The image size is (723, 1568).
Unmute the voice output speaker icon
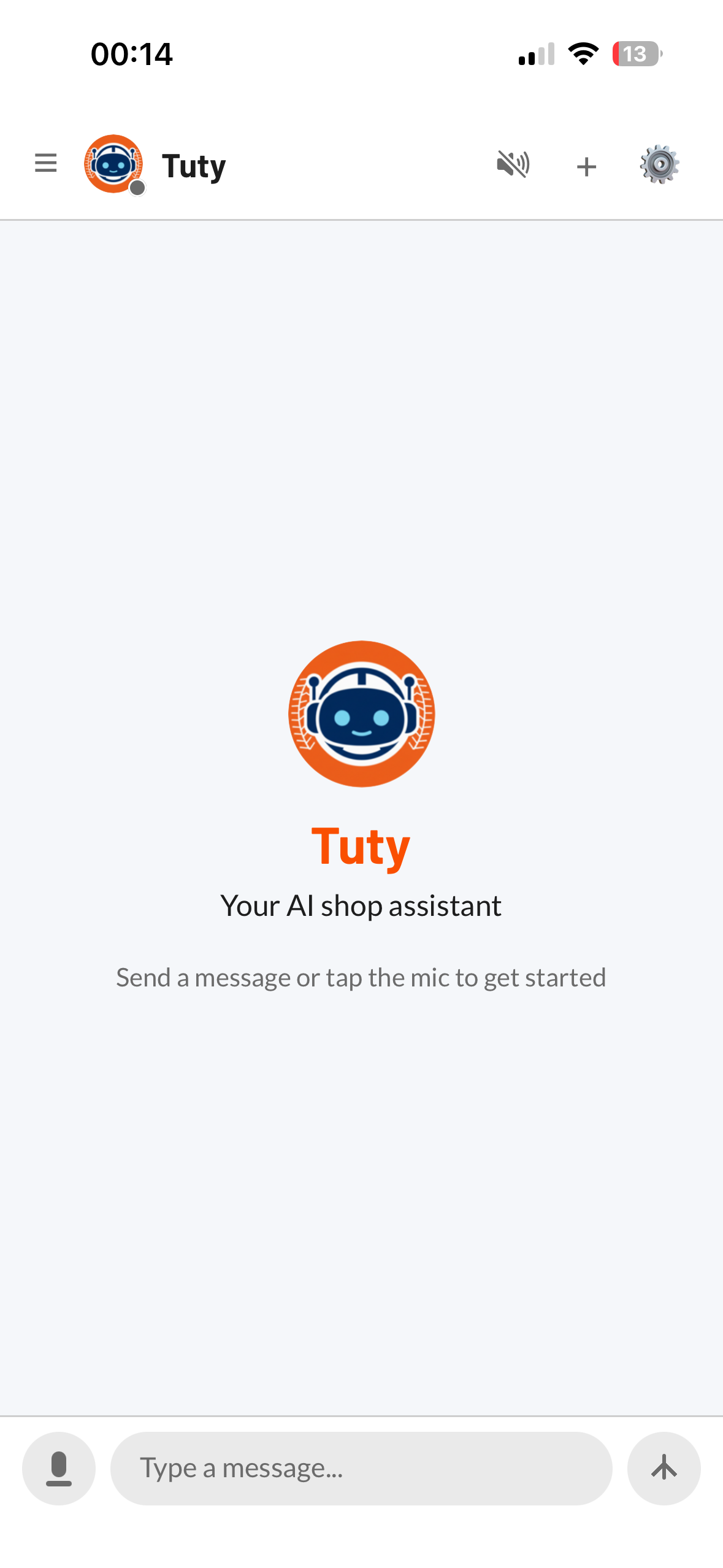(x=513, y=164)
